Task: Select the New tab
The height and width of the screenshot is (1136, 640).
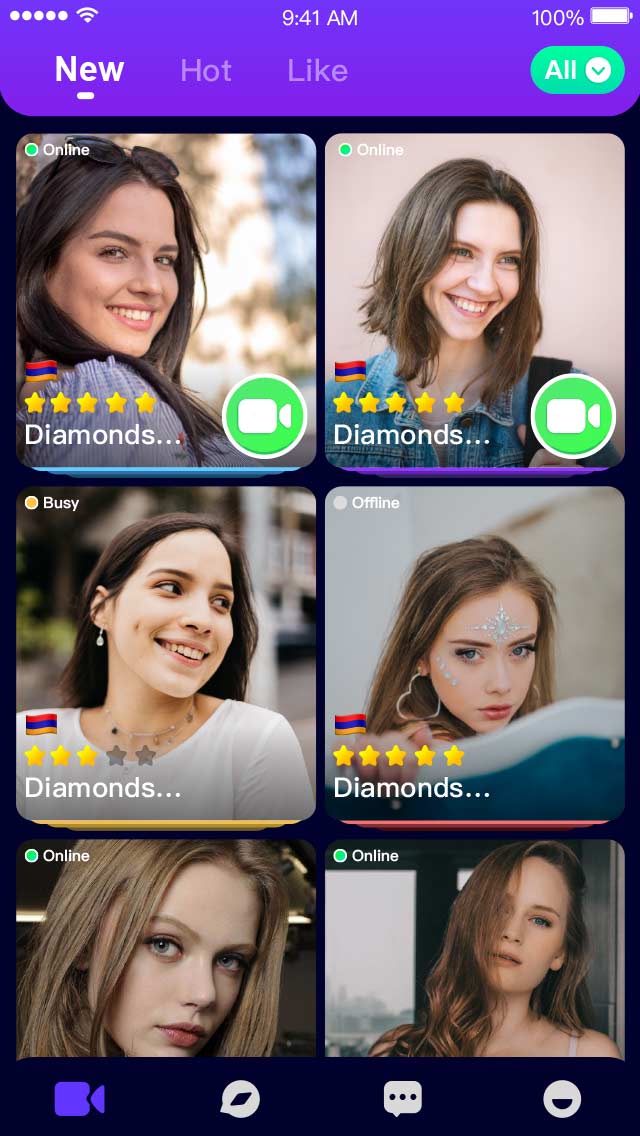Action: point(89,70)
